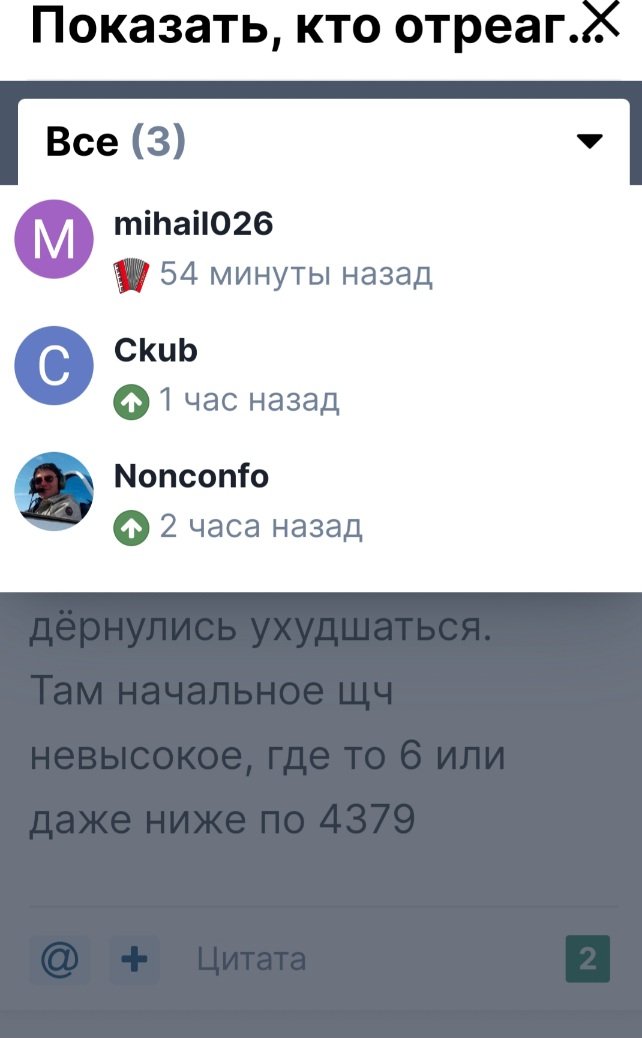This screenshot has height=1038, width=642.
Task: Tap the plus multi-quote button
Action: pos(134,959)
